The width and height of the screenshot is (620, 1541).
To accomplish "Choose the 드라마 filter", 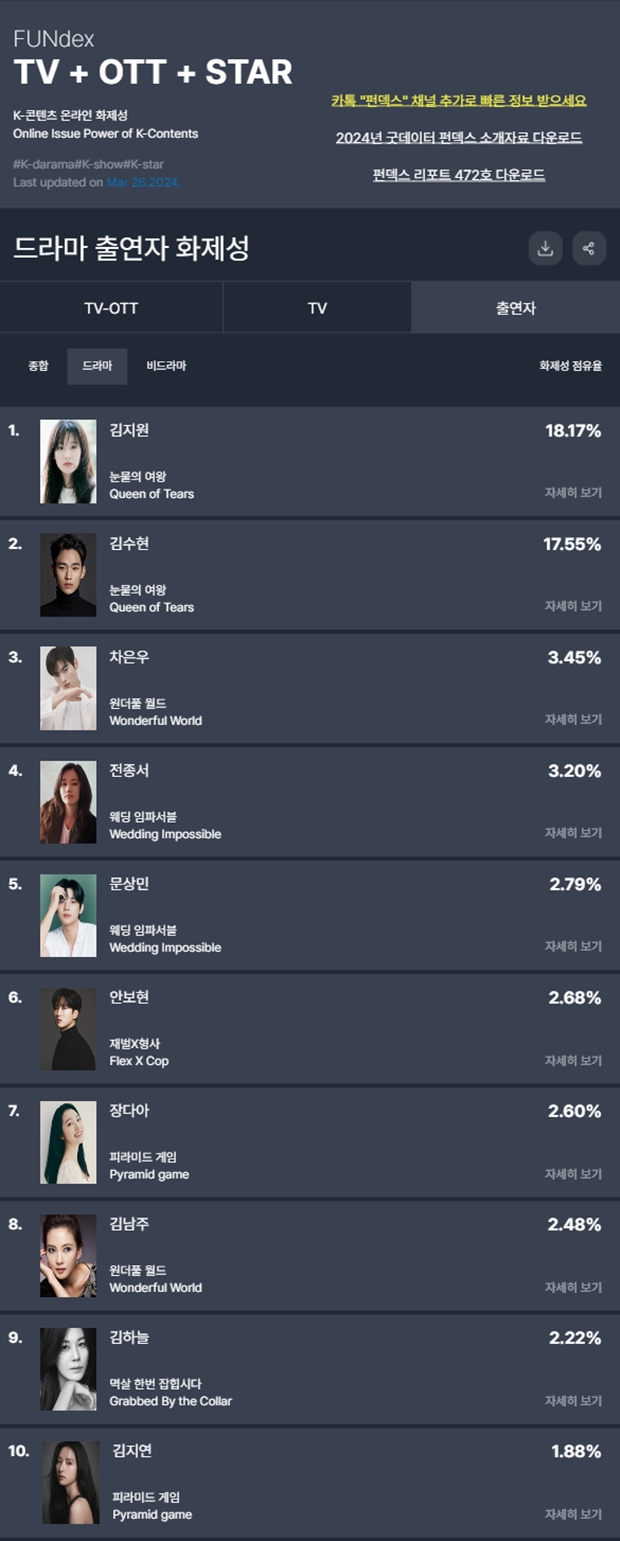I will 97,366.
